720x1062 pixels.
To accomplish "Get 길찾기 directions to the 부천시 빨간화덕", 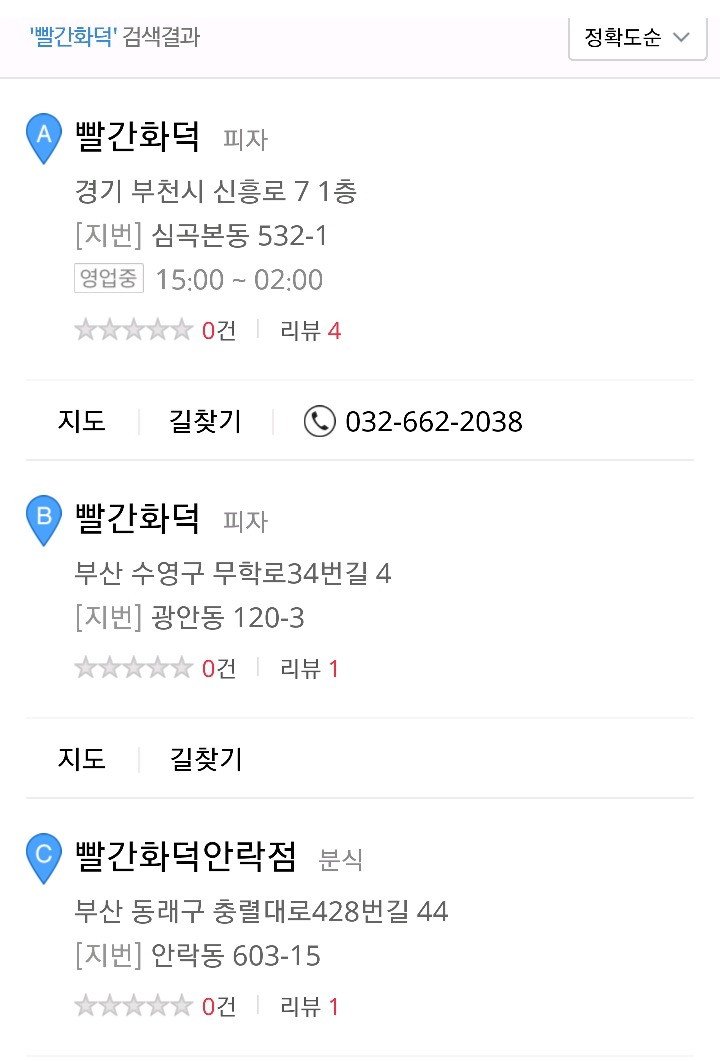I will coord(205,421).
